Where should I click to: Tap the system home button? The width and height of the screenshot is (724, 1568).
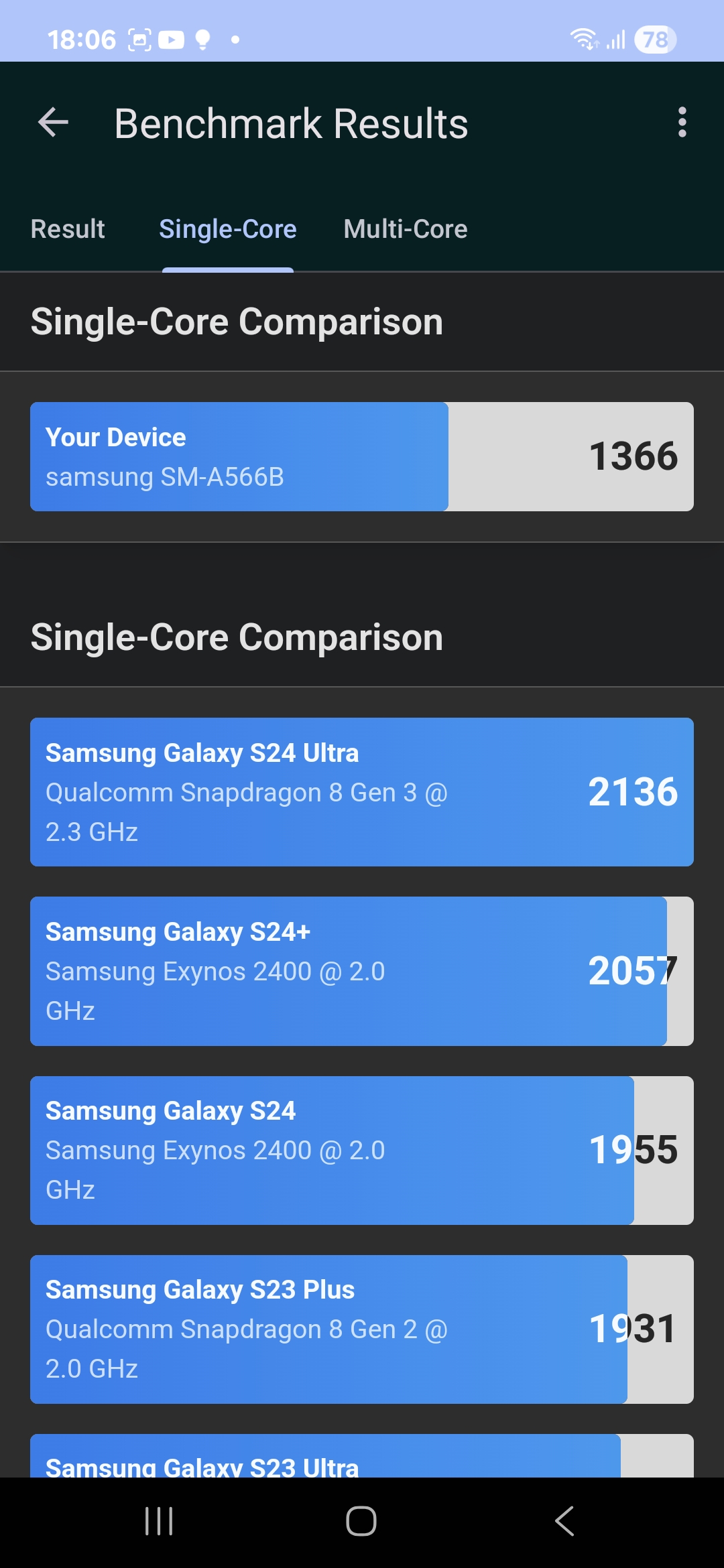coord(361,1520)
